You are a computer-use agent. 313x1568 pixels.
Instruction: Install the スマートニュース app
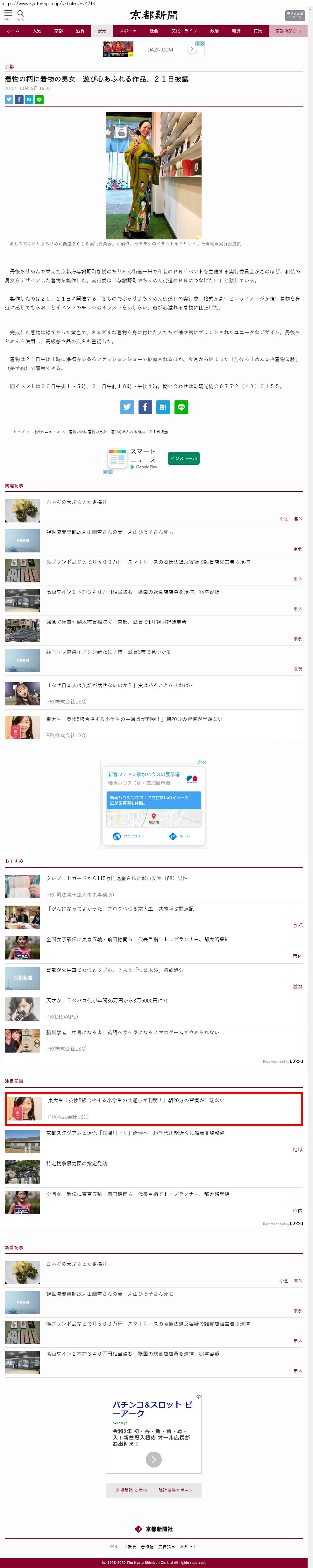(183, 458)
